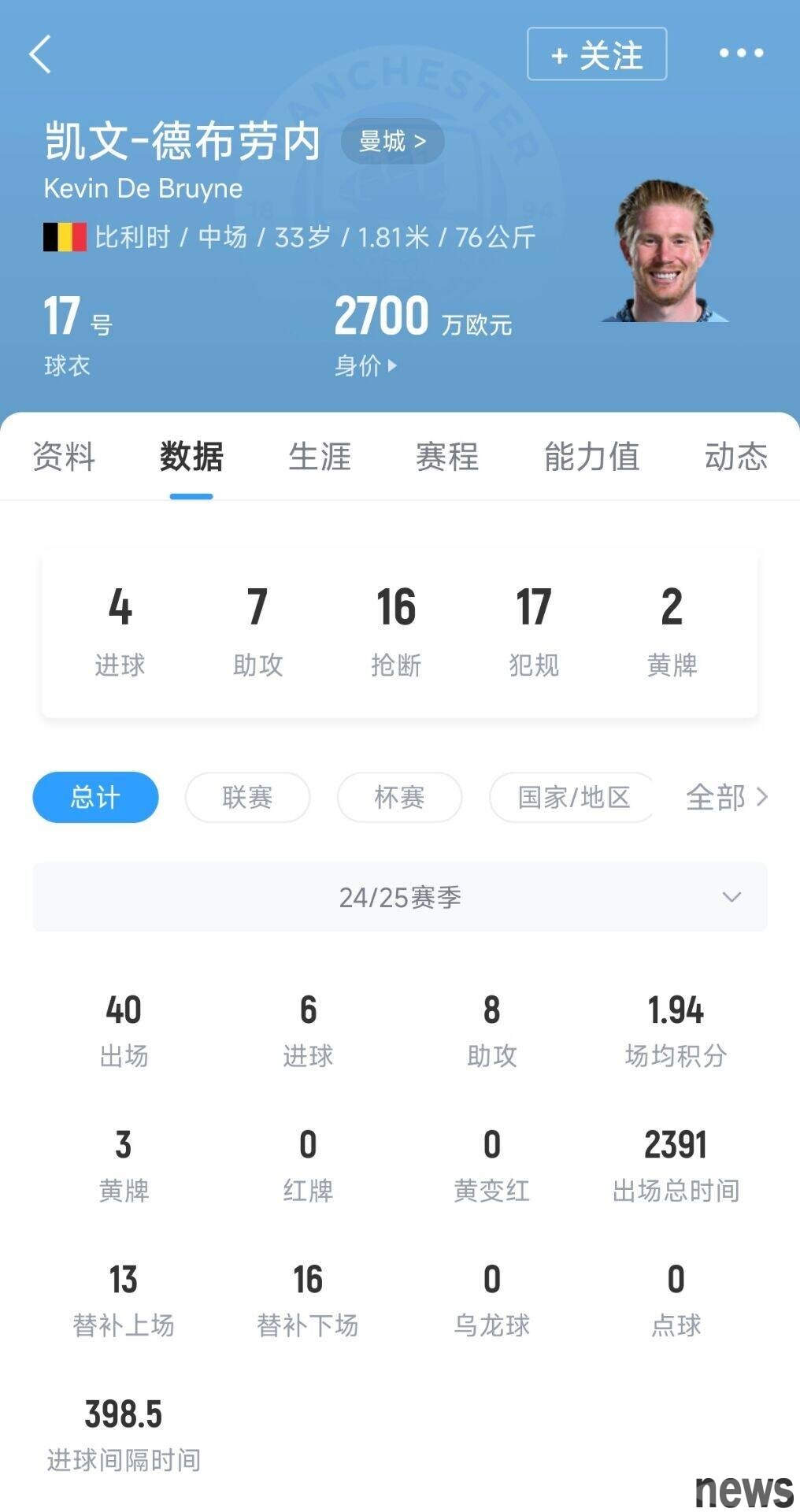The width and height of the screenshot is (800, 1512).
Task: Open 全部 competitions list
Action: 726,797
